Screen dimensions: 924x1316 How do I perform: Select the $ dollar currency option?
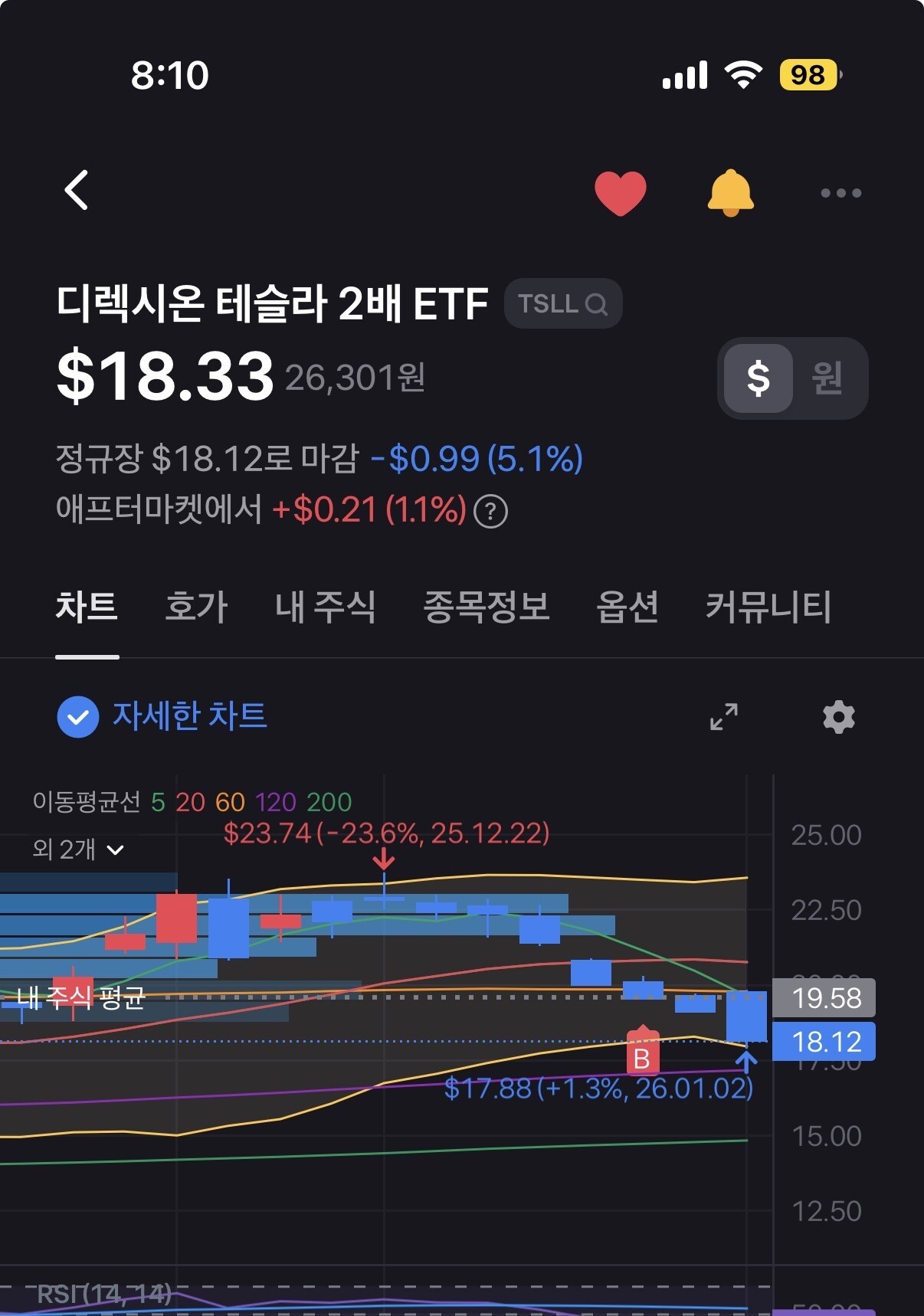point(758,378)
